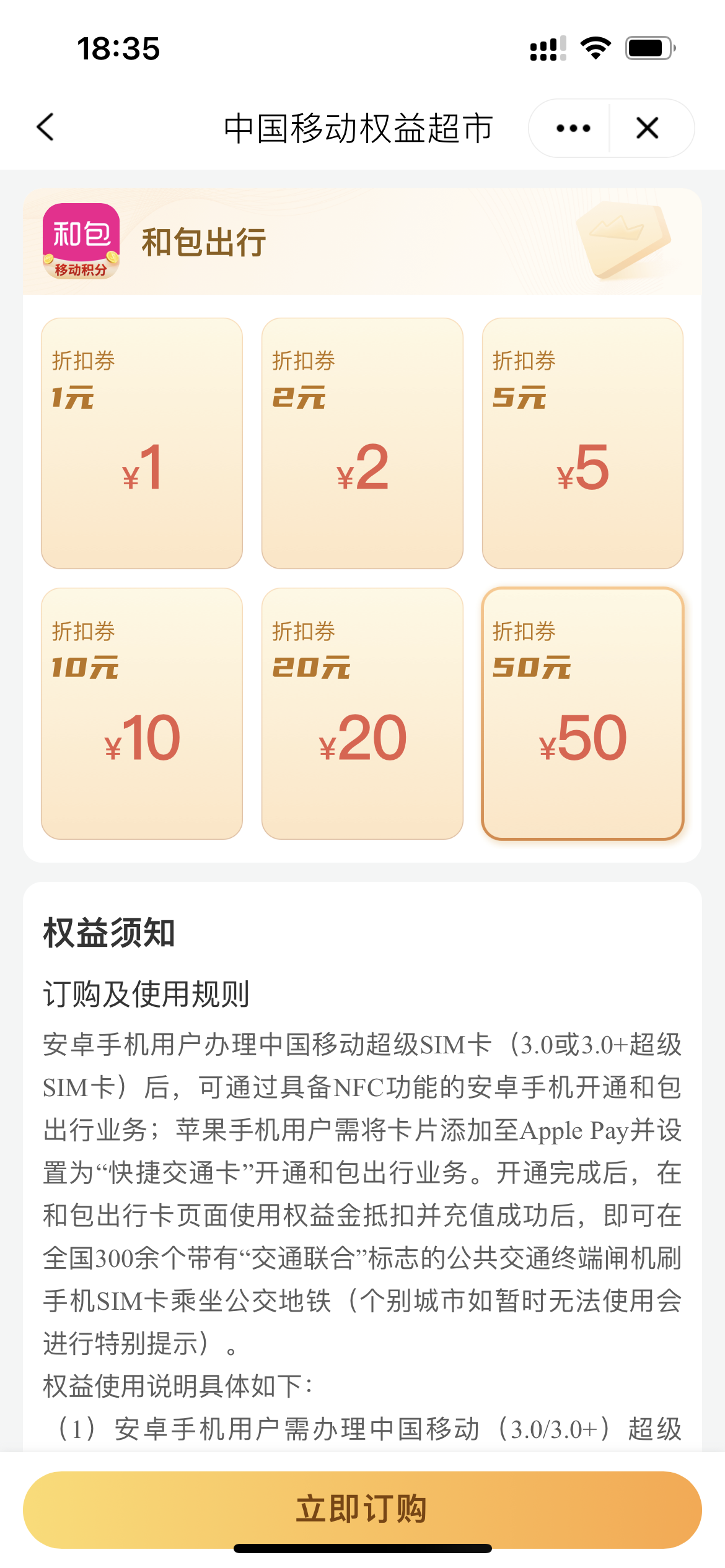Pick the 5元 discount coupon
This screenshot has height=1568, width=725.
[582, 443]
